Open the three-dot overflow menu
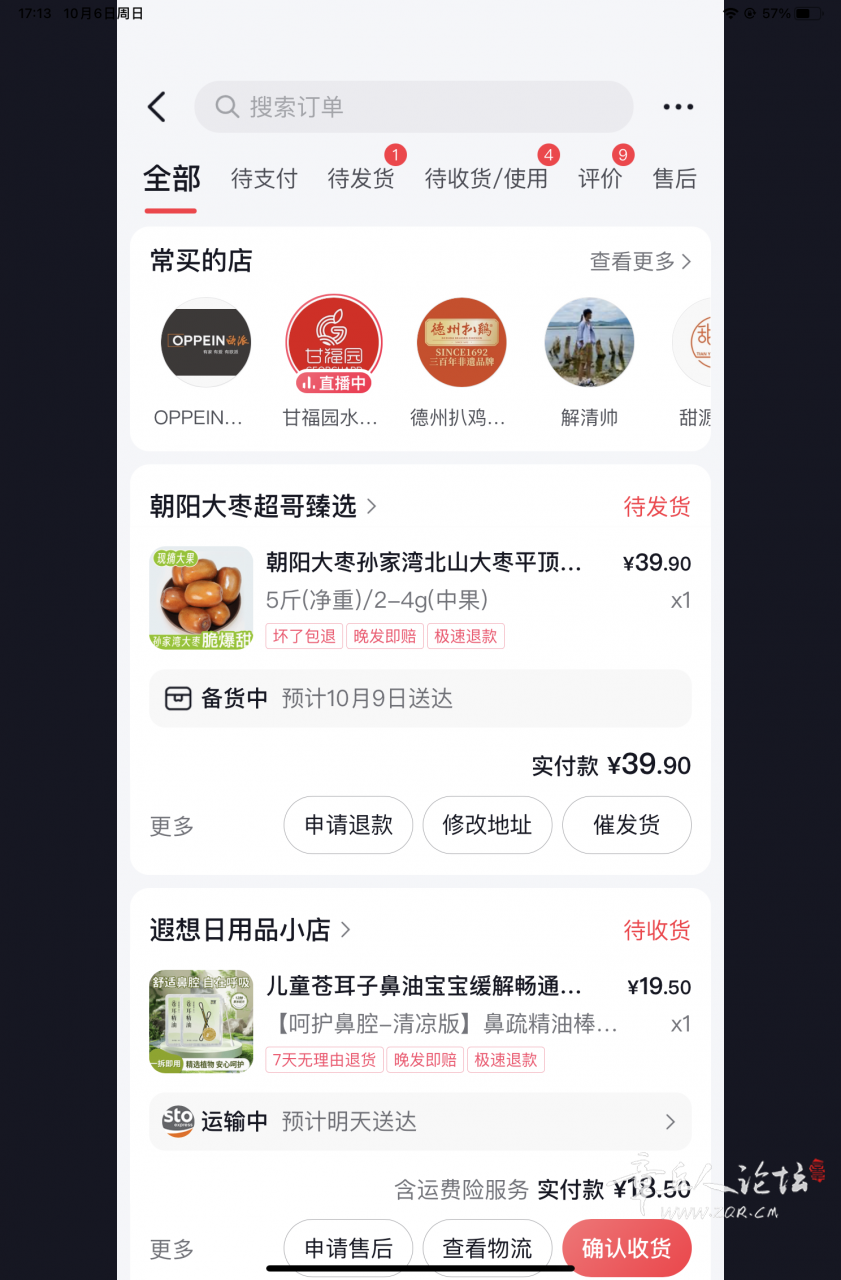This screenshot has height=1280, width=841. [678, 107]
